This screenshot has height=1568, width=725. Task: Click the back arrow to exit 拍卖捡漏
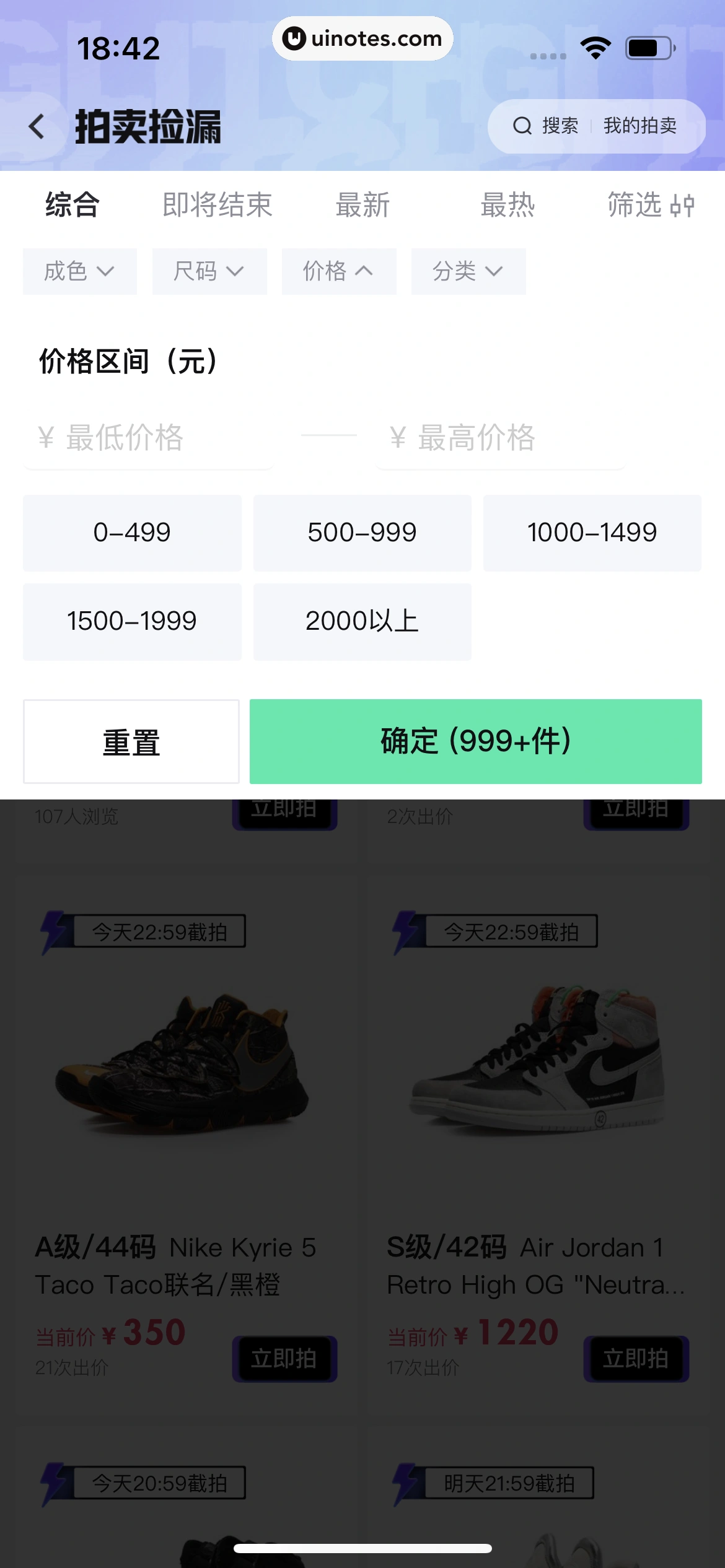36,126
